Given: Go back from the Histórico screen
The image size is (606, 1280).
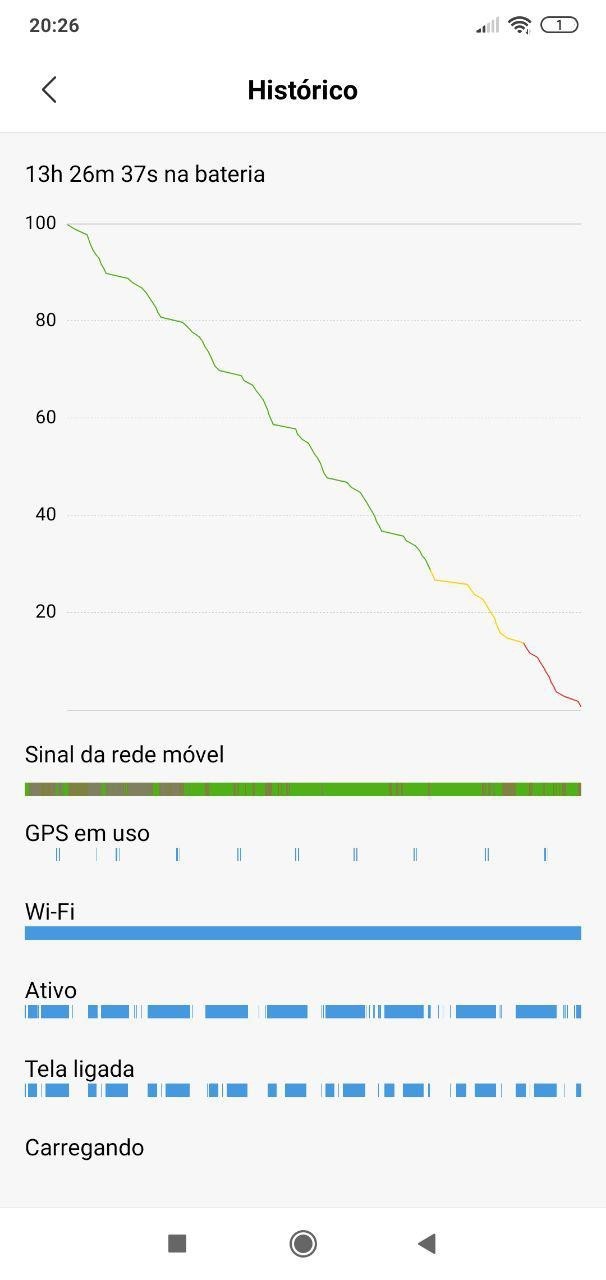Looking at the screenshot, I should click(49, 90).
